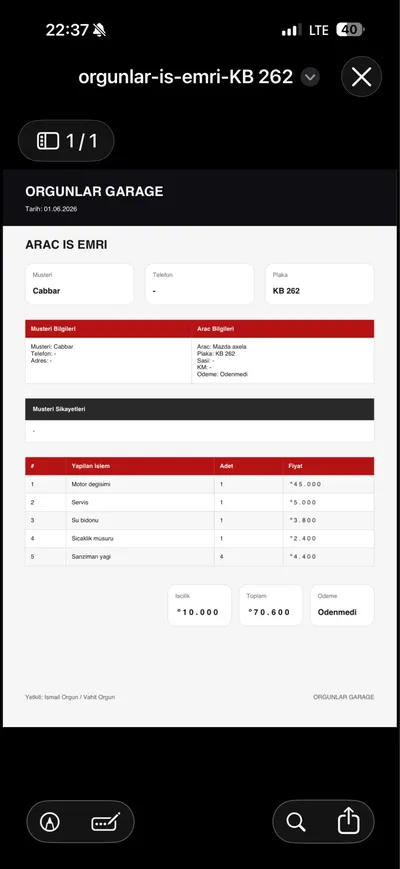400x869 pixels.
Task: Share this PDF document
Action: tap(348, 821)
